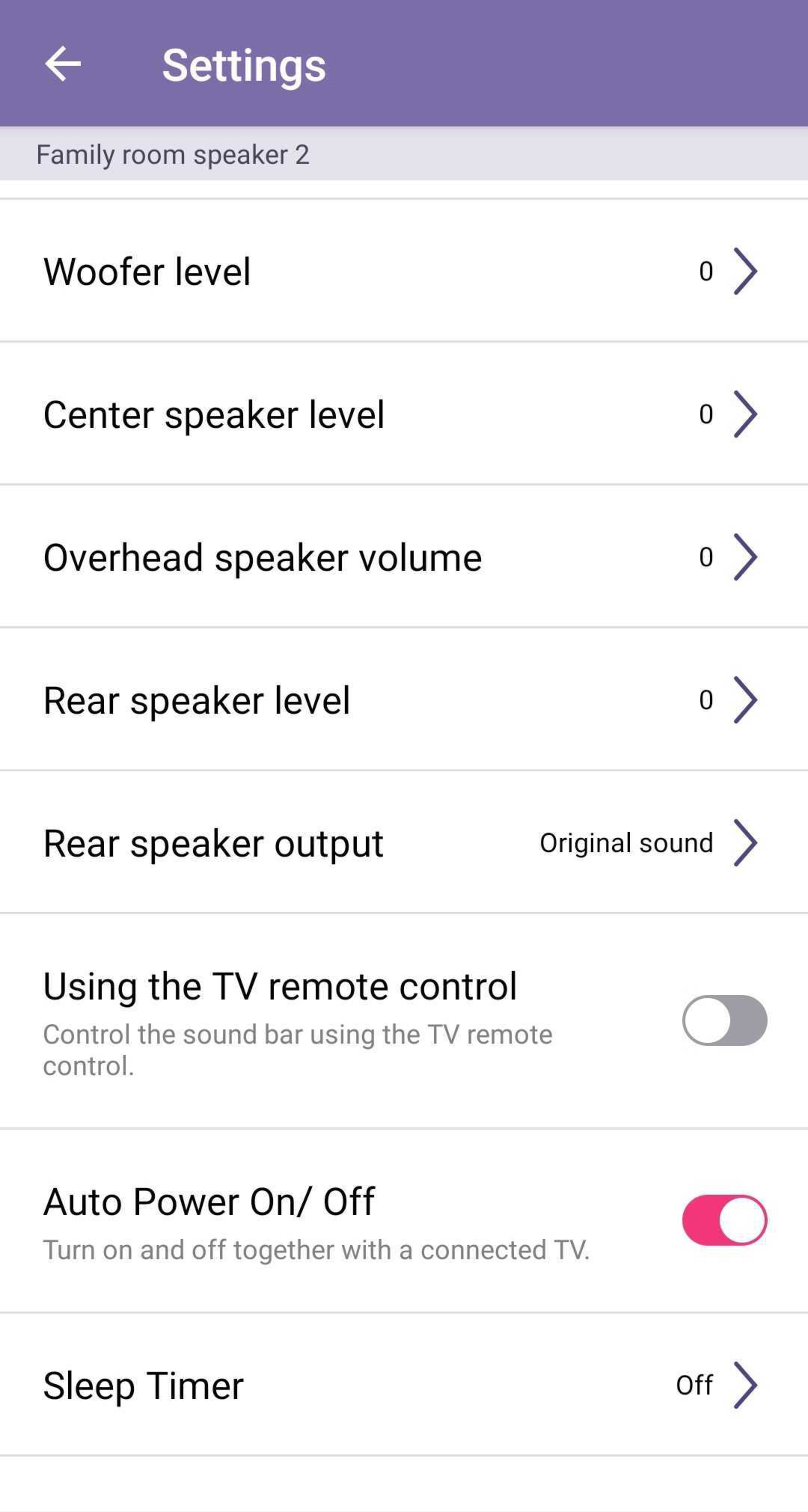Viewport: 808px width, 1512px height.
Task: Open the Sleep Timer option
Action: (404, 1385)
